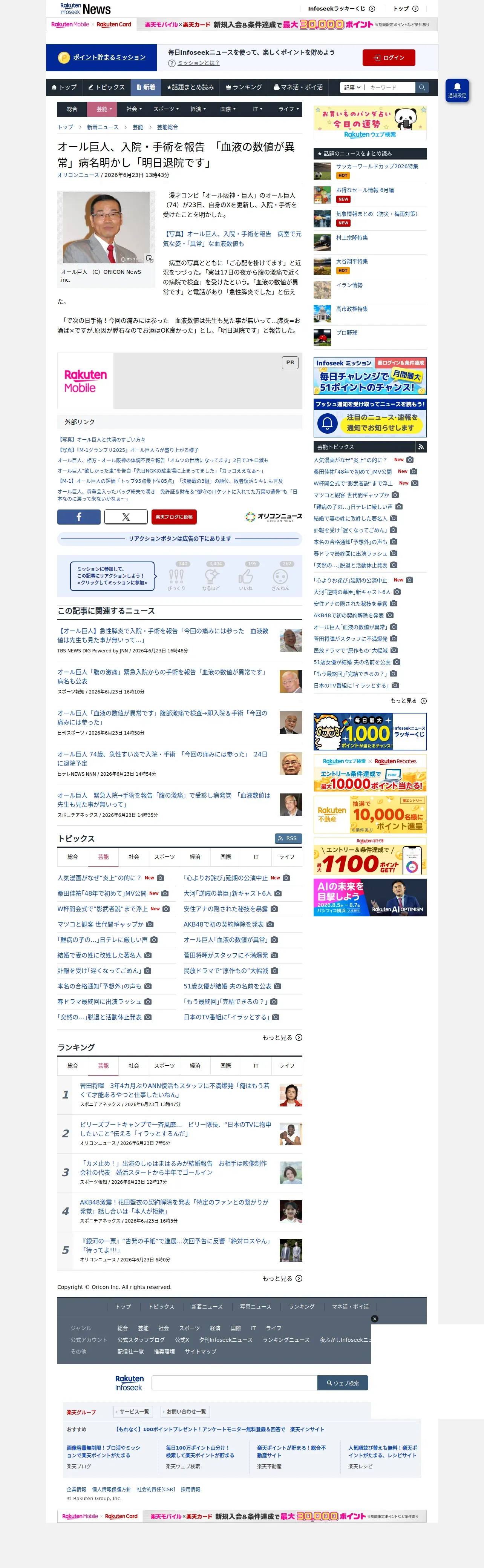Tap the search magnifier next to keyword field
The image size is (484, 1568).
422,87
